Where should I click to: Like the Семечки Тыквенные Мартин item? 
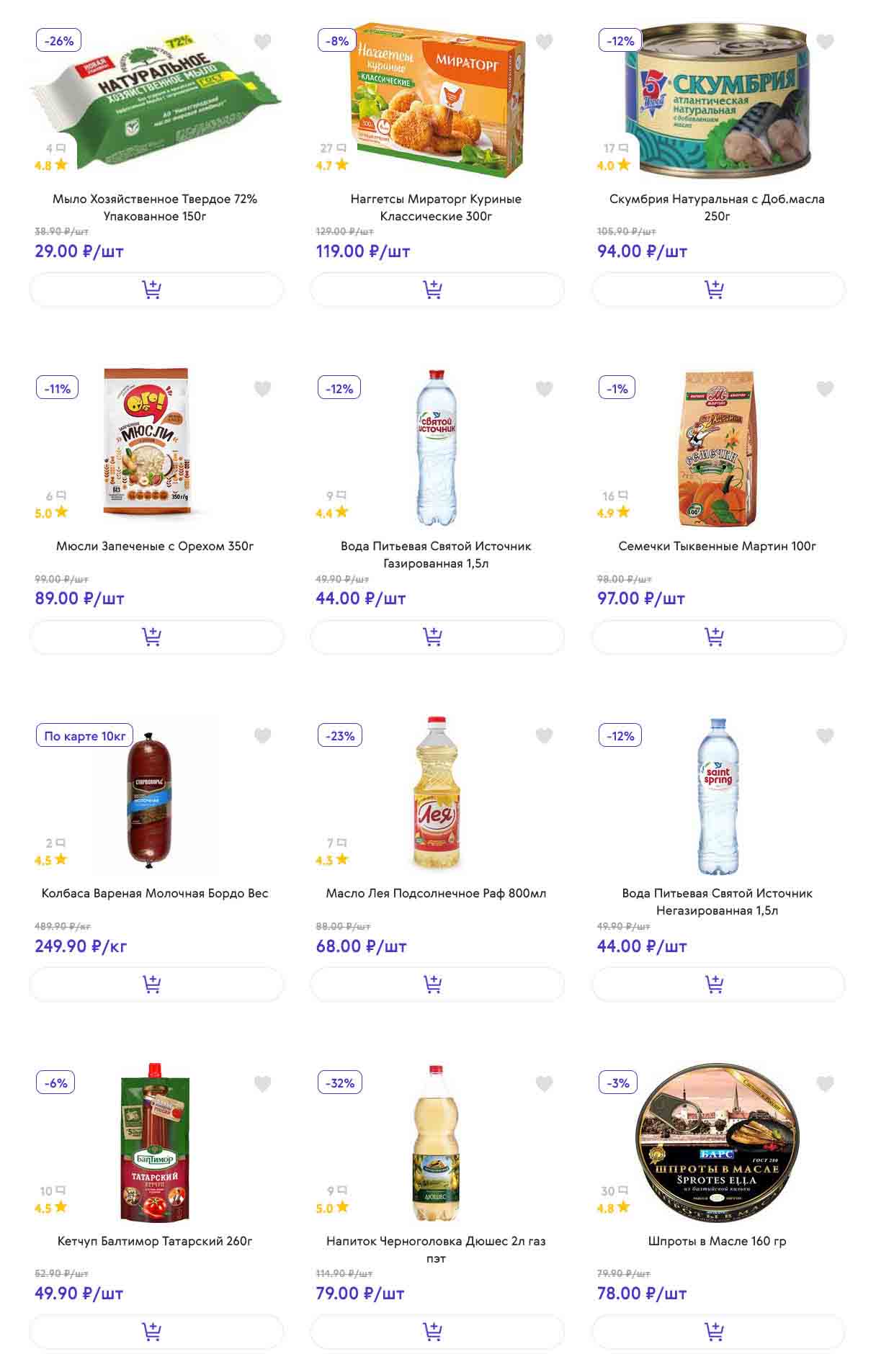coord(825,389)
